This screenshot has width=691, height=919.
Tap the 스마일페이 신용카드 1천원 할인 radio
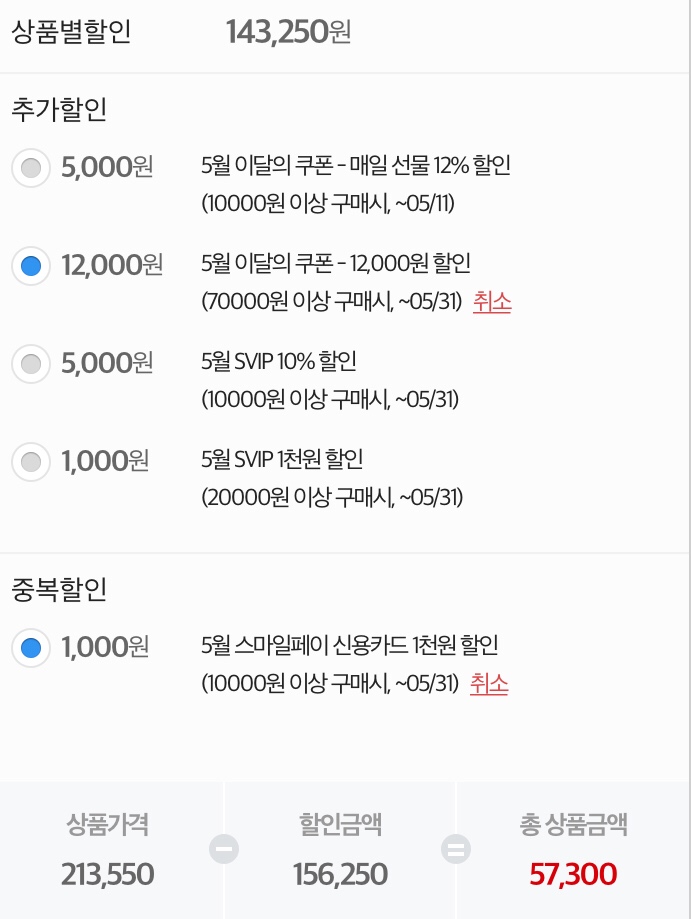coord(31,648)
